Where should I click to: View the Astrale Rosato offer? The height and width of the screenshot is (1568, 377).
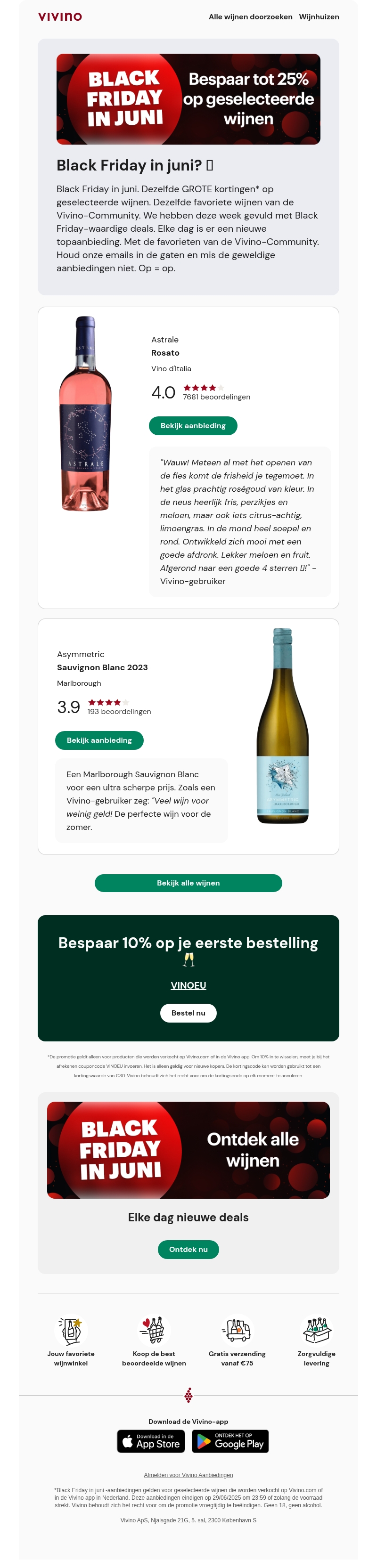(x=193, y=425)
